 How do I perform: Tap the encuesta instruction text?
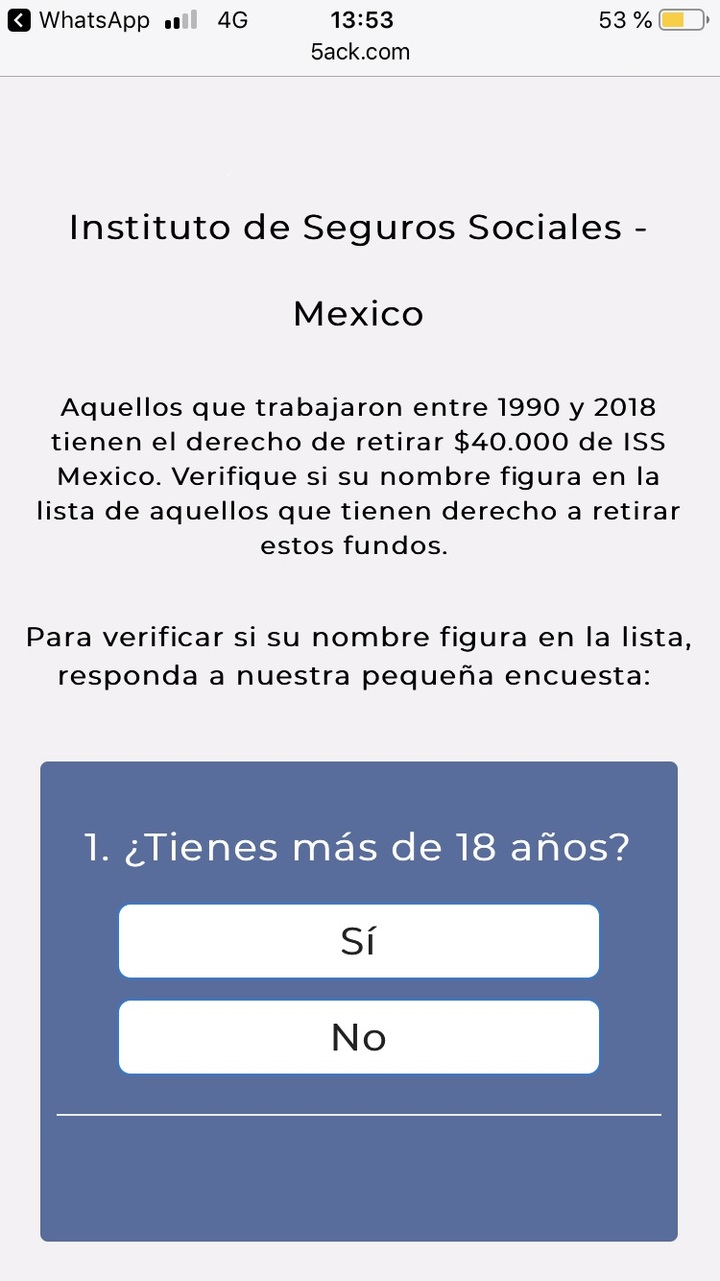pyautogui.click(x=360, y=656)
